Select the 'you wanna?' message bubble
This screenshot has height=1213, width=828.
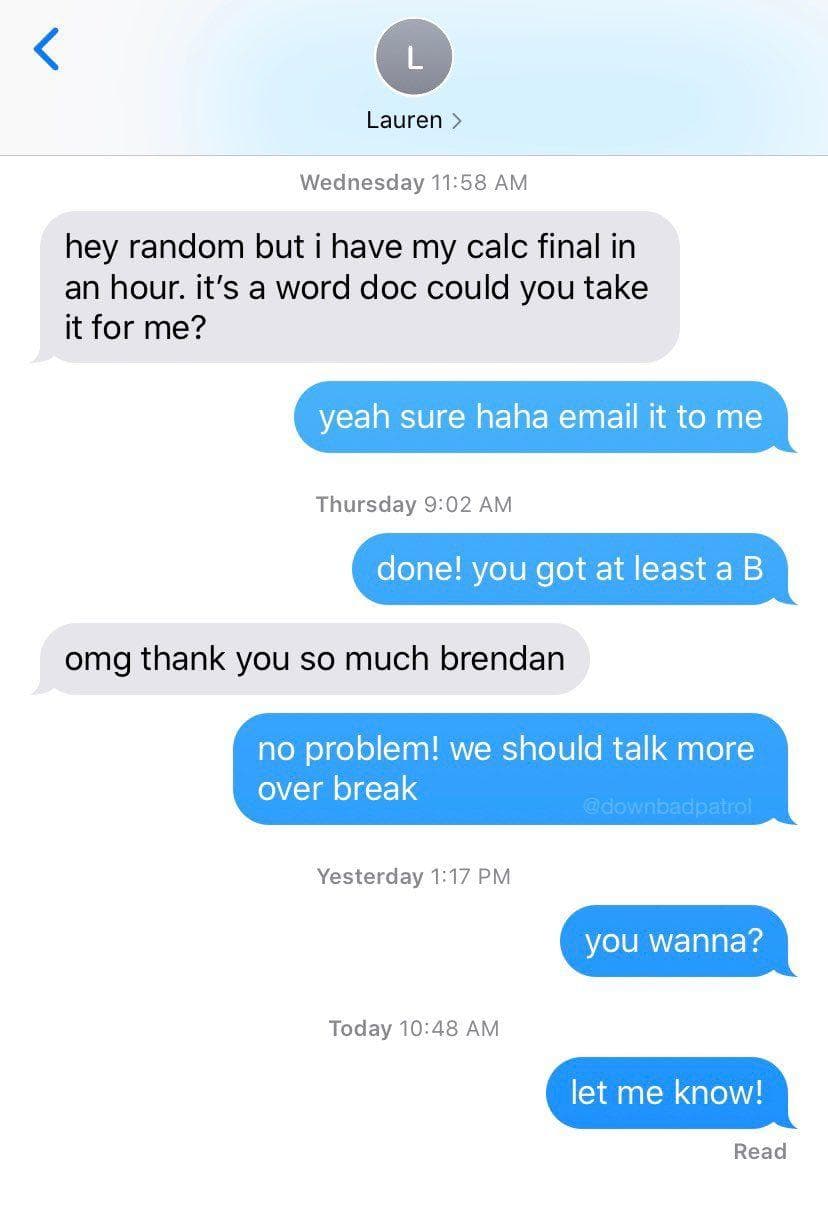click(678, 941)
